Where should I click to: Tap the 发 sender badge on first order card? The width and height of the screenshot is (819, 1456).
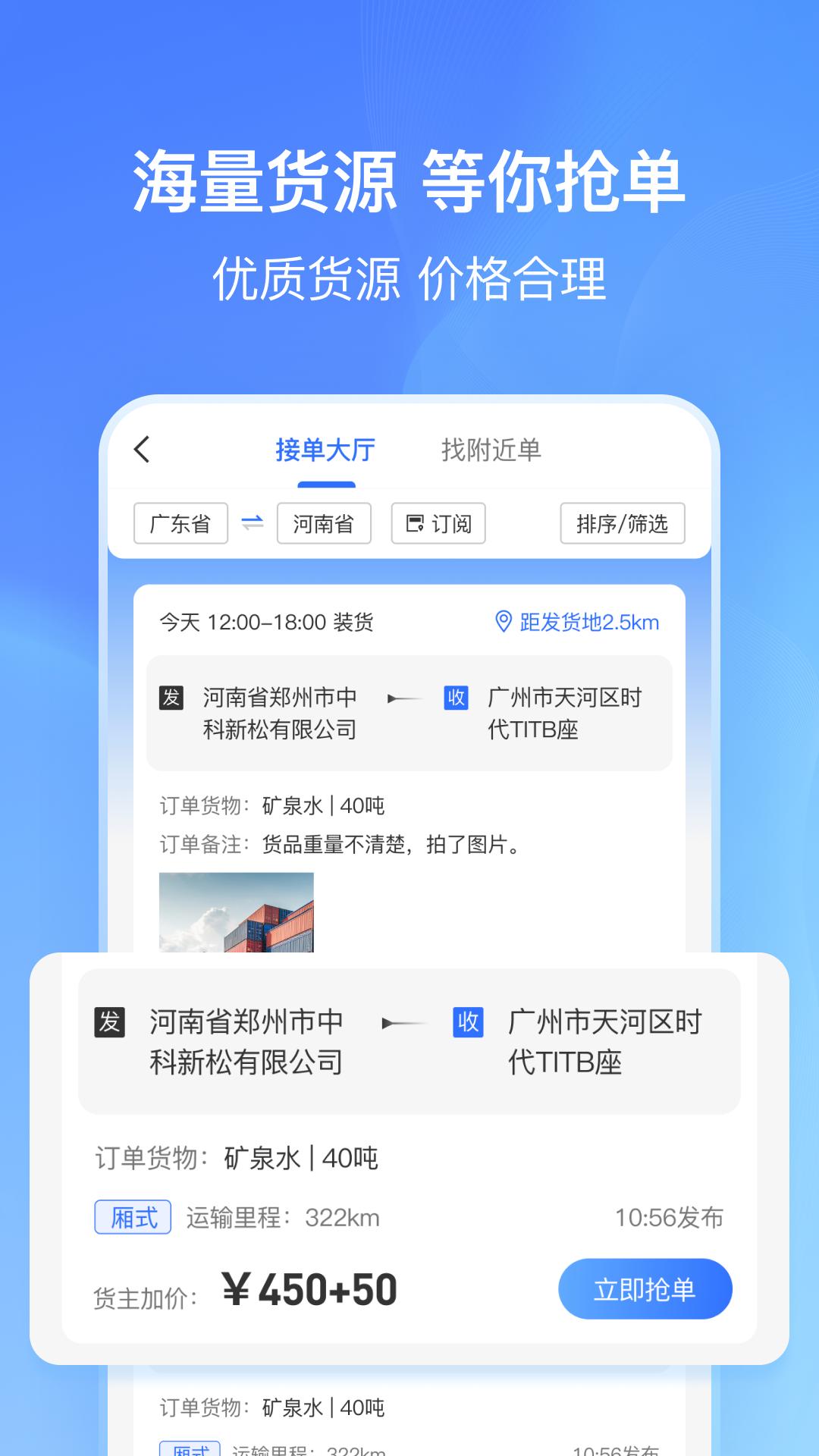tap(173, 699)
